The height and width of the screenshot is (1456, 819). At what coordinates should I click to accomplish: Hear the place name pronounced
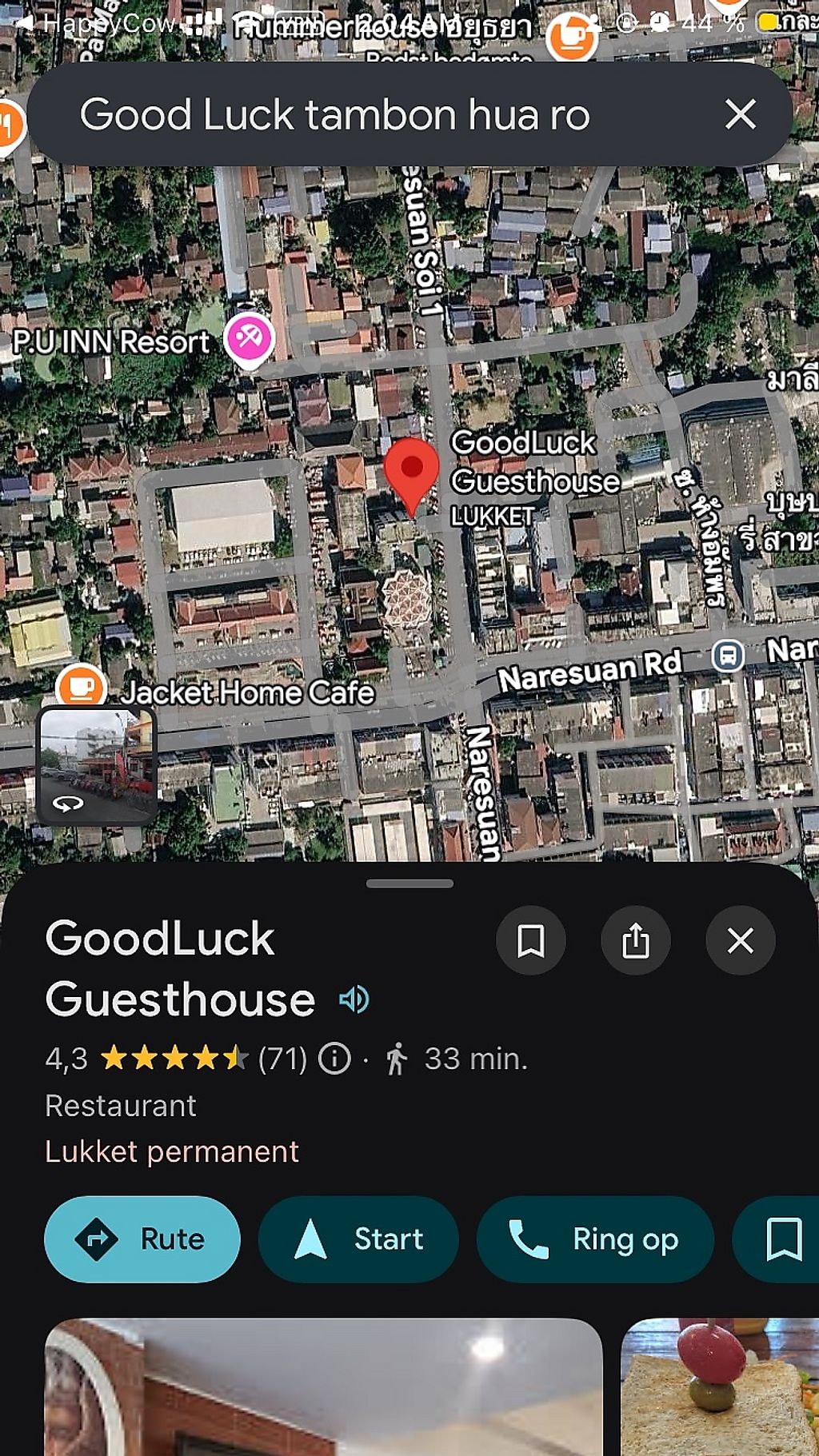[x=354, y=999]
